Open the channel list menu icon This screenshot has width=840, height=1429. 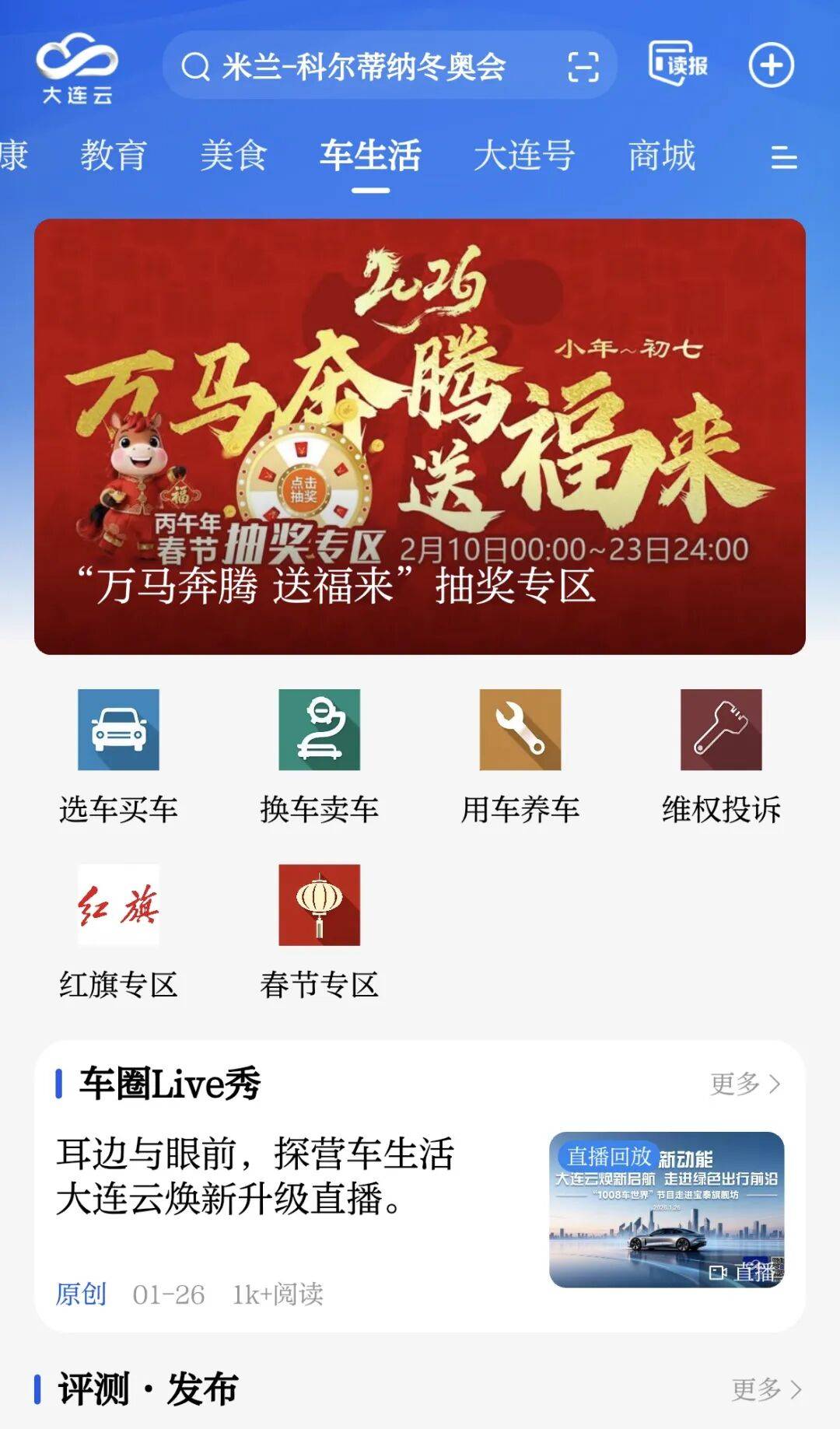point(783,157)
